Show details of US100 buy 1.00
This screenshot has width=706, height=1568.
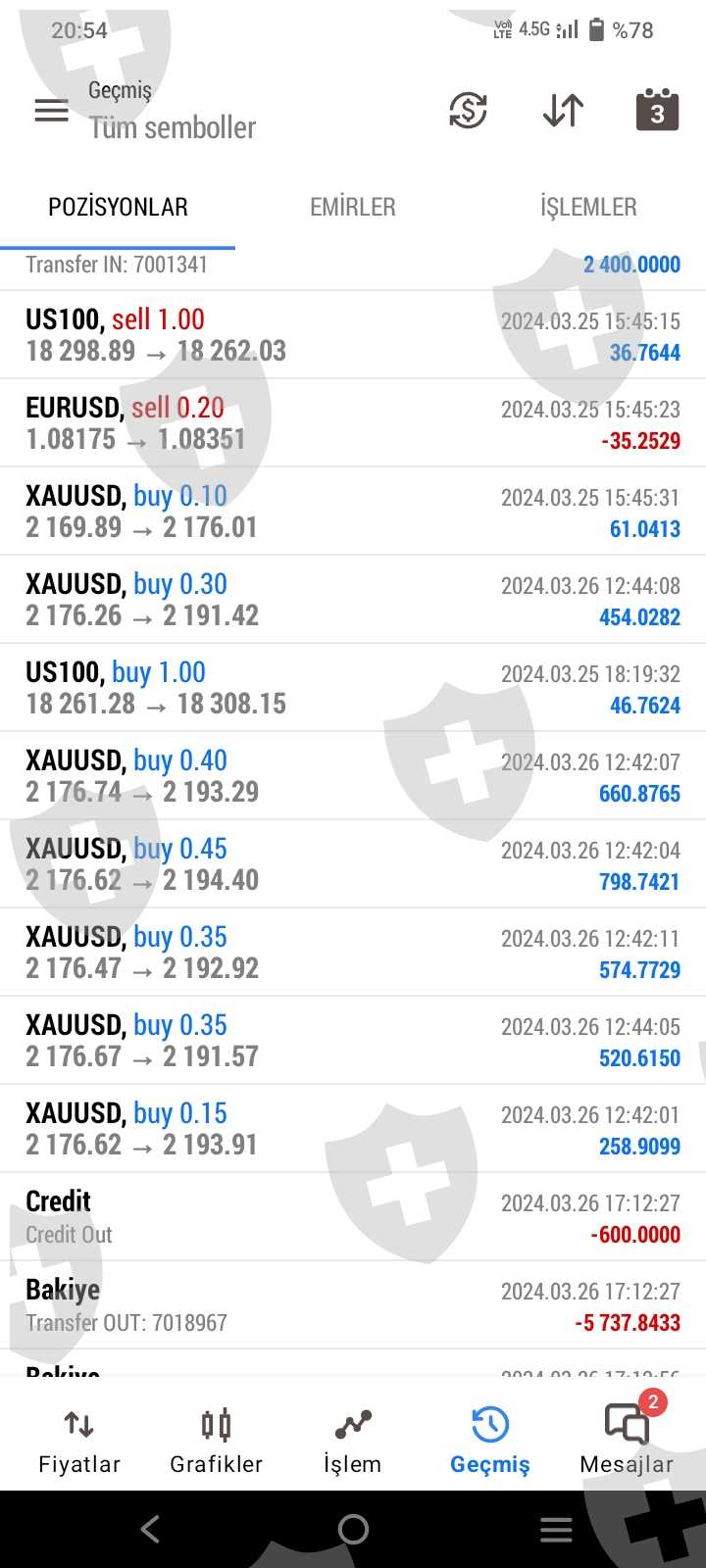[x=353, y=688]
